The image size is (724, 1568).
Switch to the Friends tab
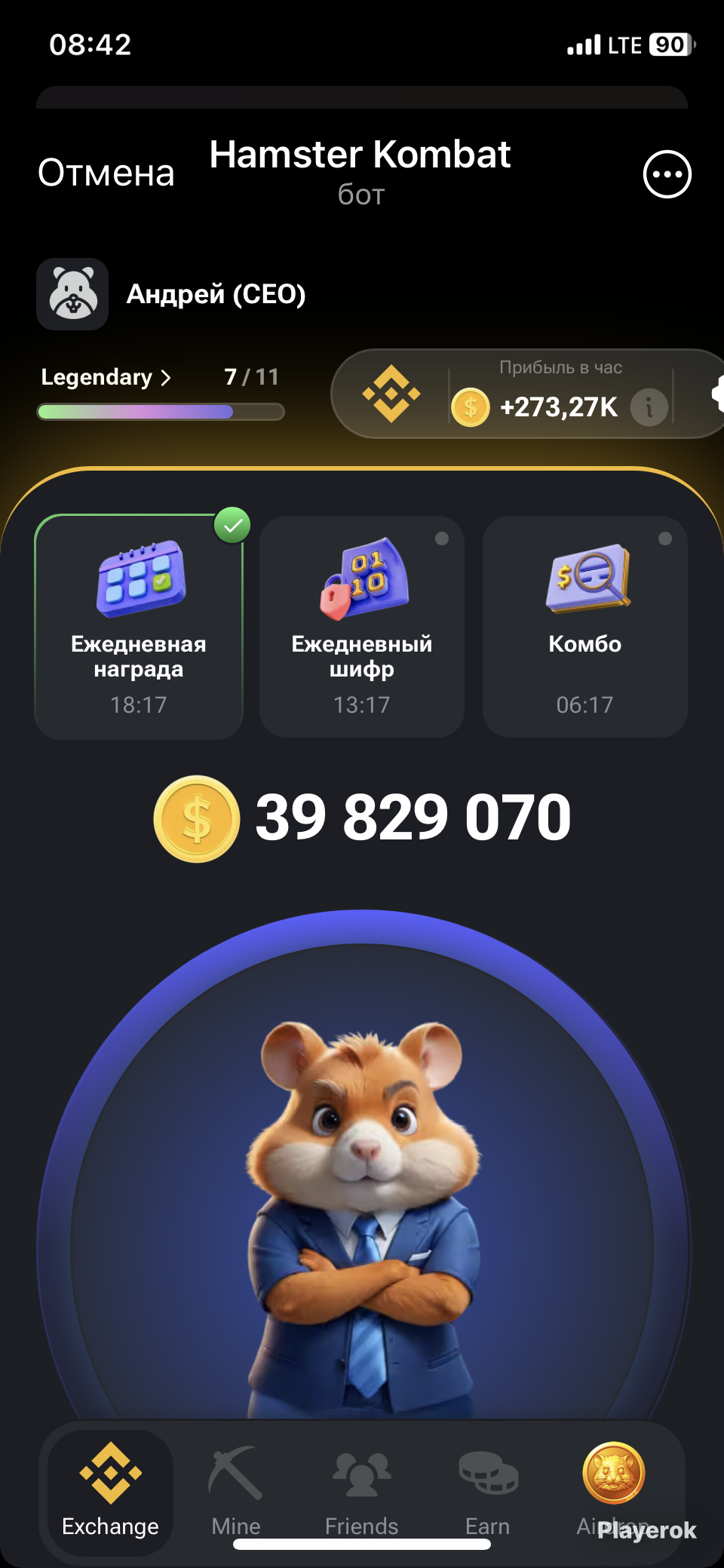tap(362, 1490)
